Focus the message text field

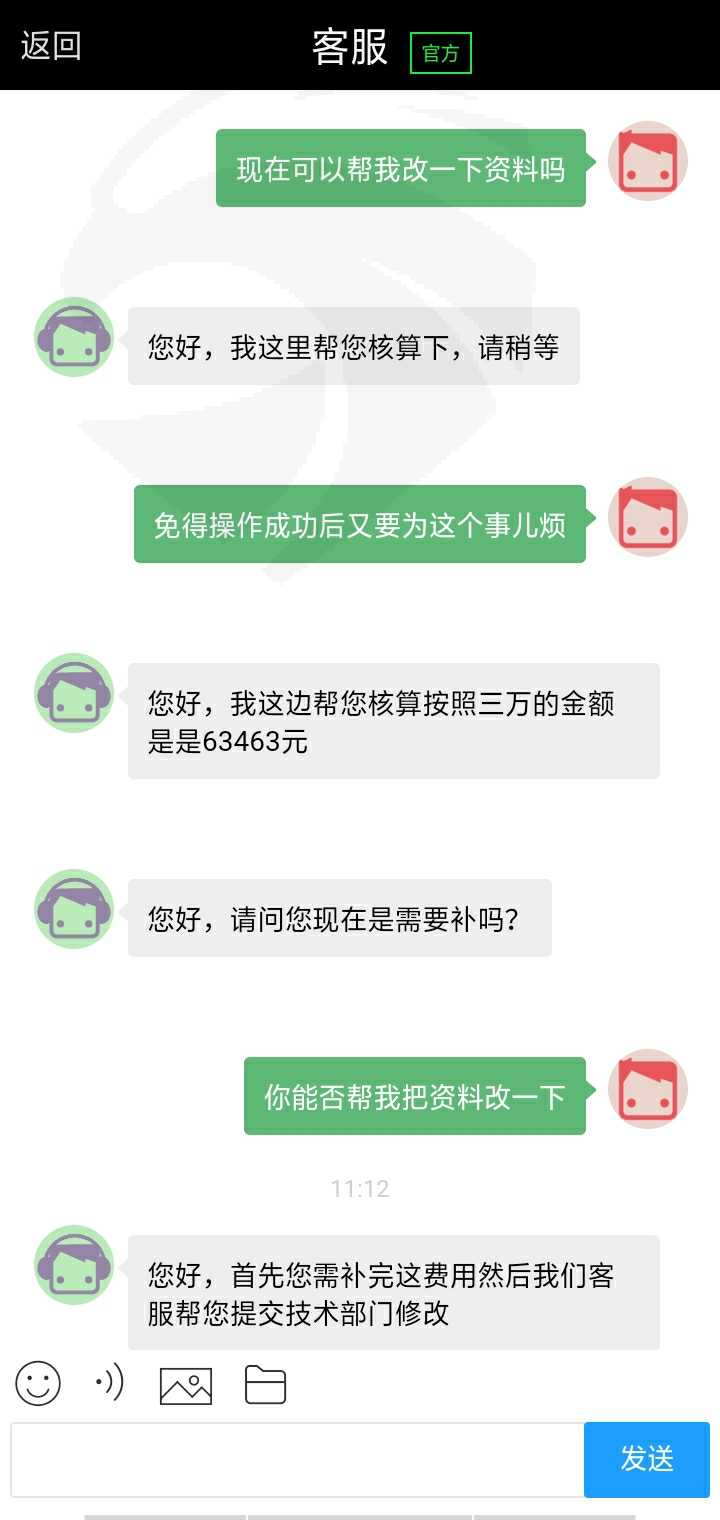point(298,1459)
